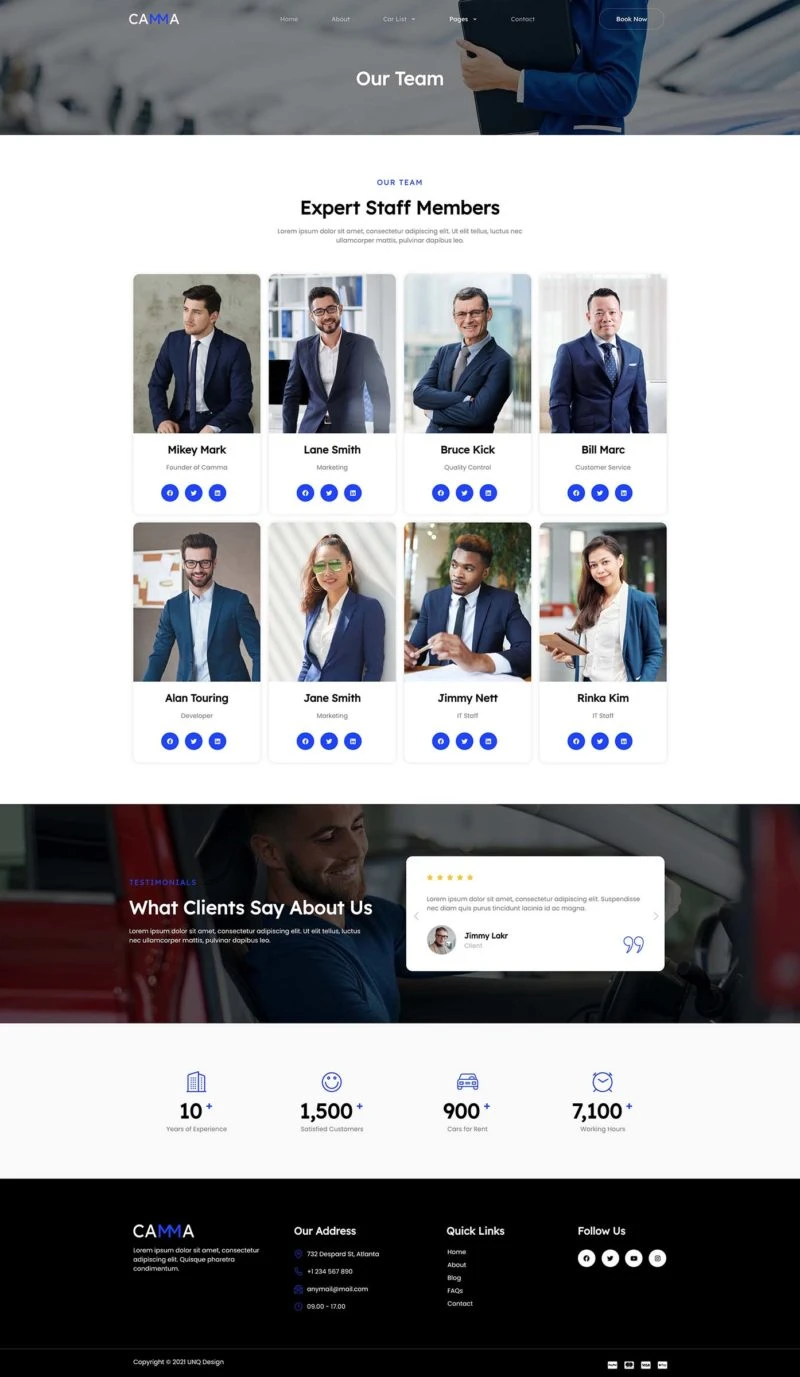
Task: Tap the Book Now button
Action: (x=631, y=19)
